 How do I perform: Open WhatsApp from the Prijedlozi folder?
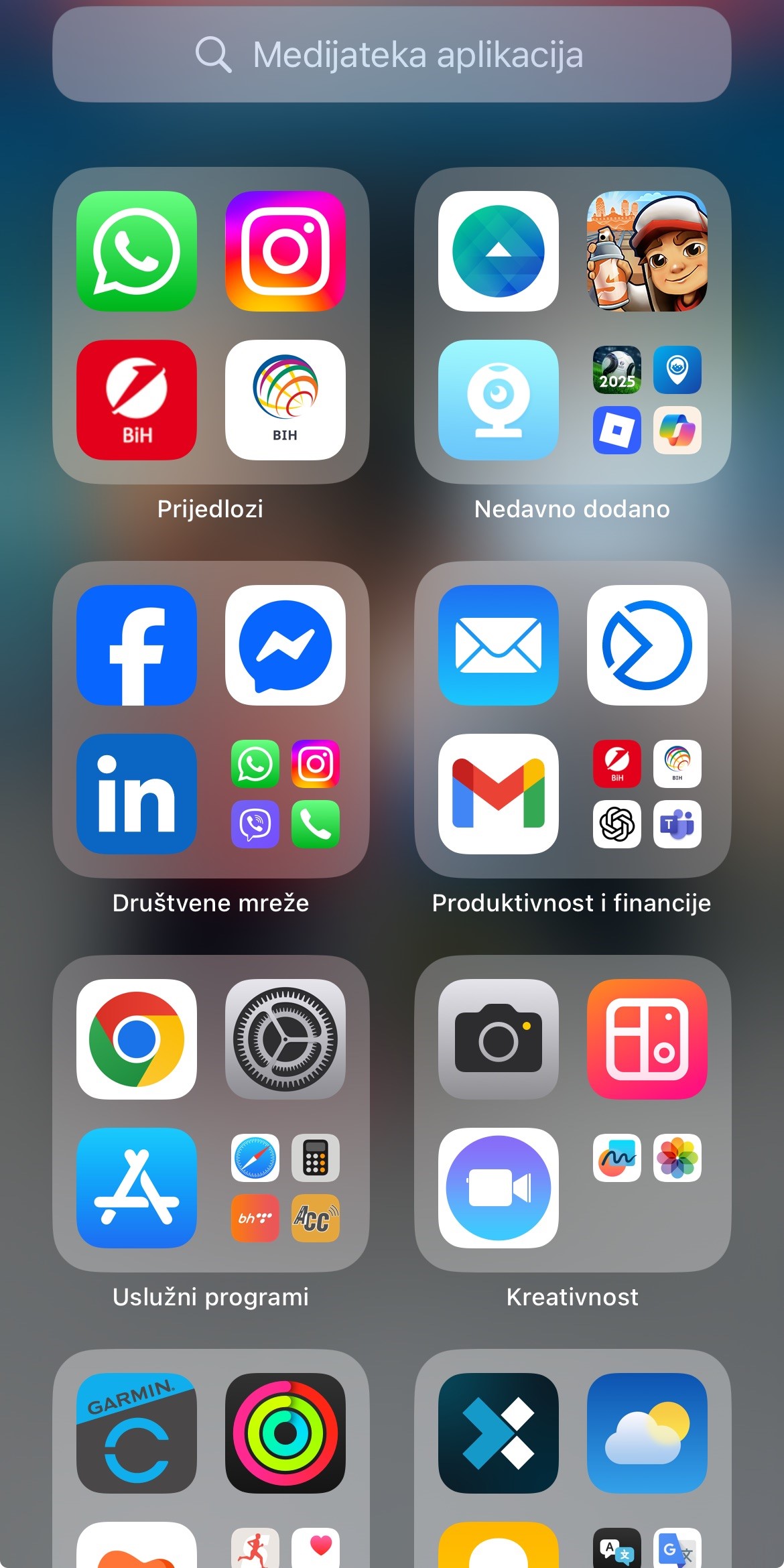(x=137, y=251)
